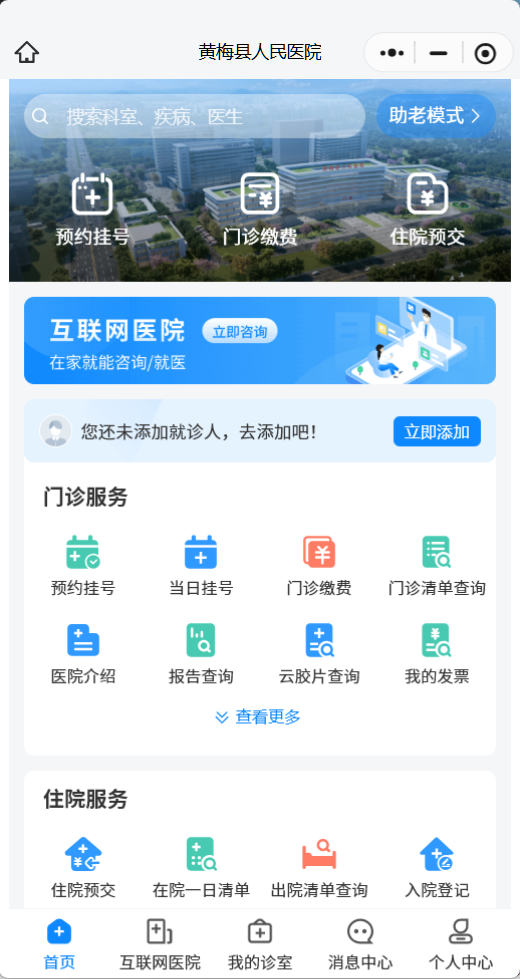Go to the mini program home icon
This screenshot has height=979, width=520.
[x=27, y=52]
